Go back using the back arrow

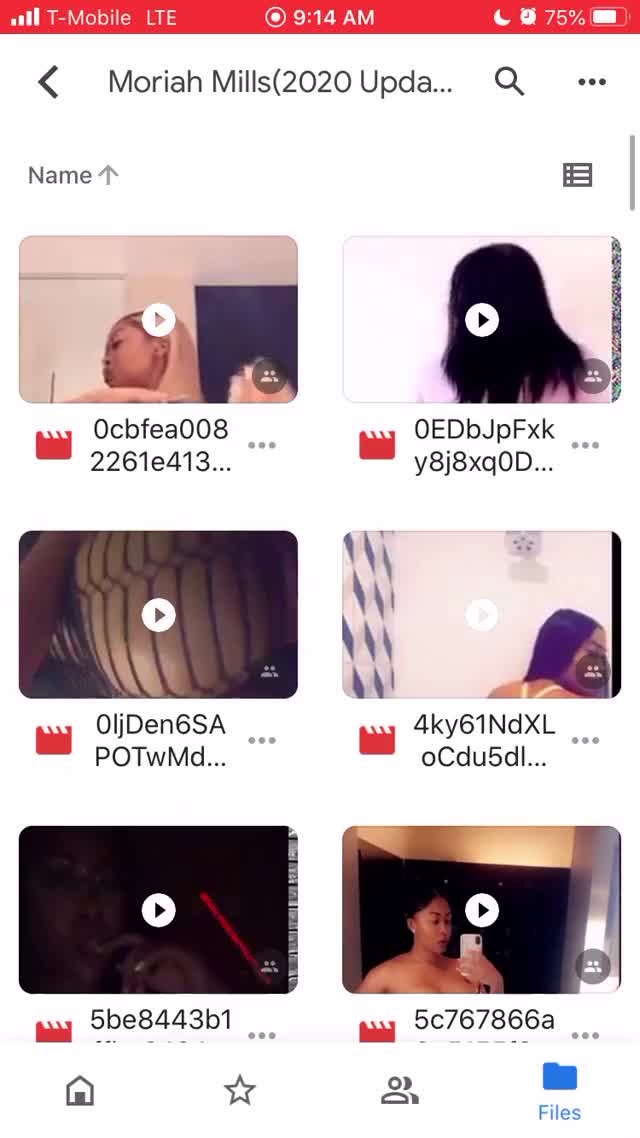point(48,82)
